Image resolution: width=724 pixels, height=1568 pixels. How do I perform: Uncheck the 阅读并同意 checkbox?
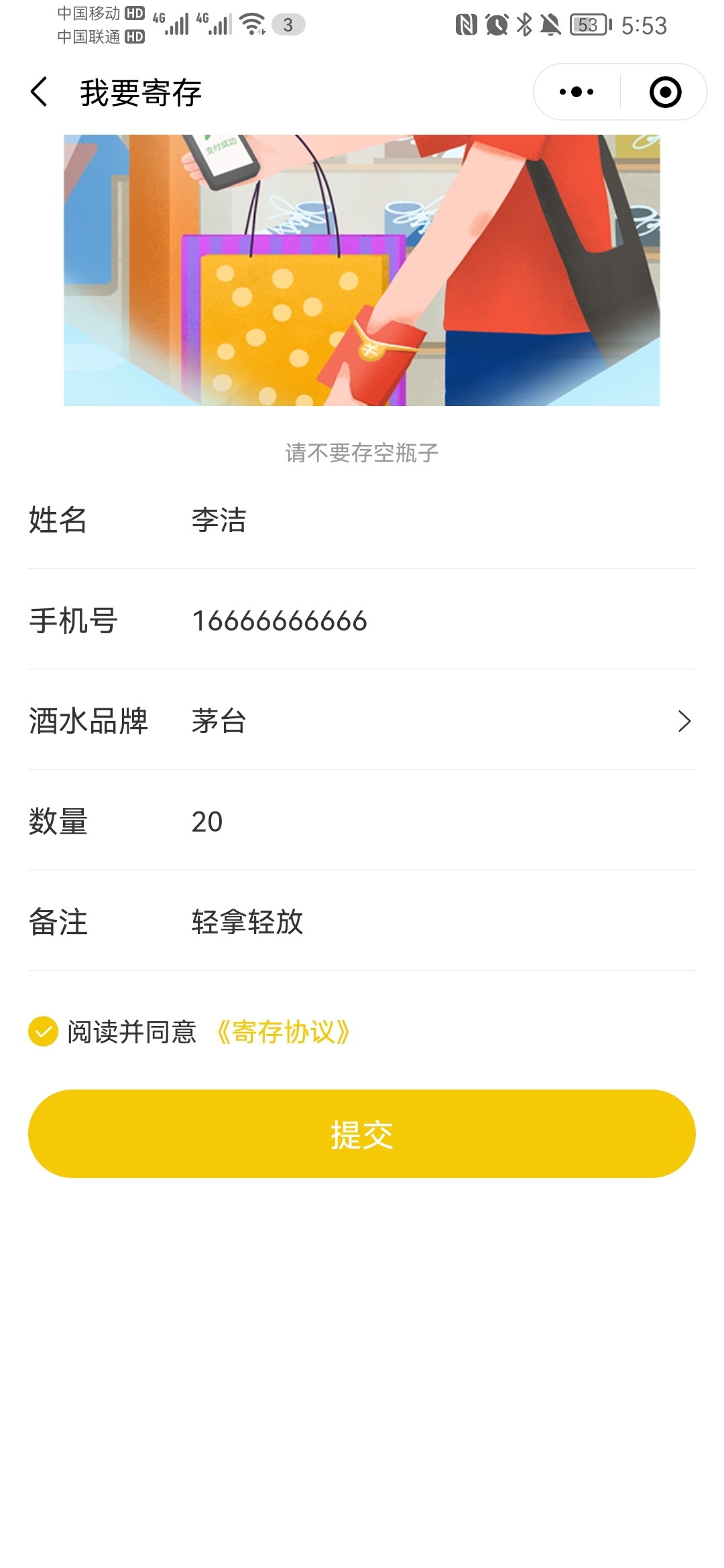[43, 1031]
